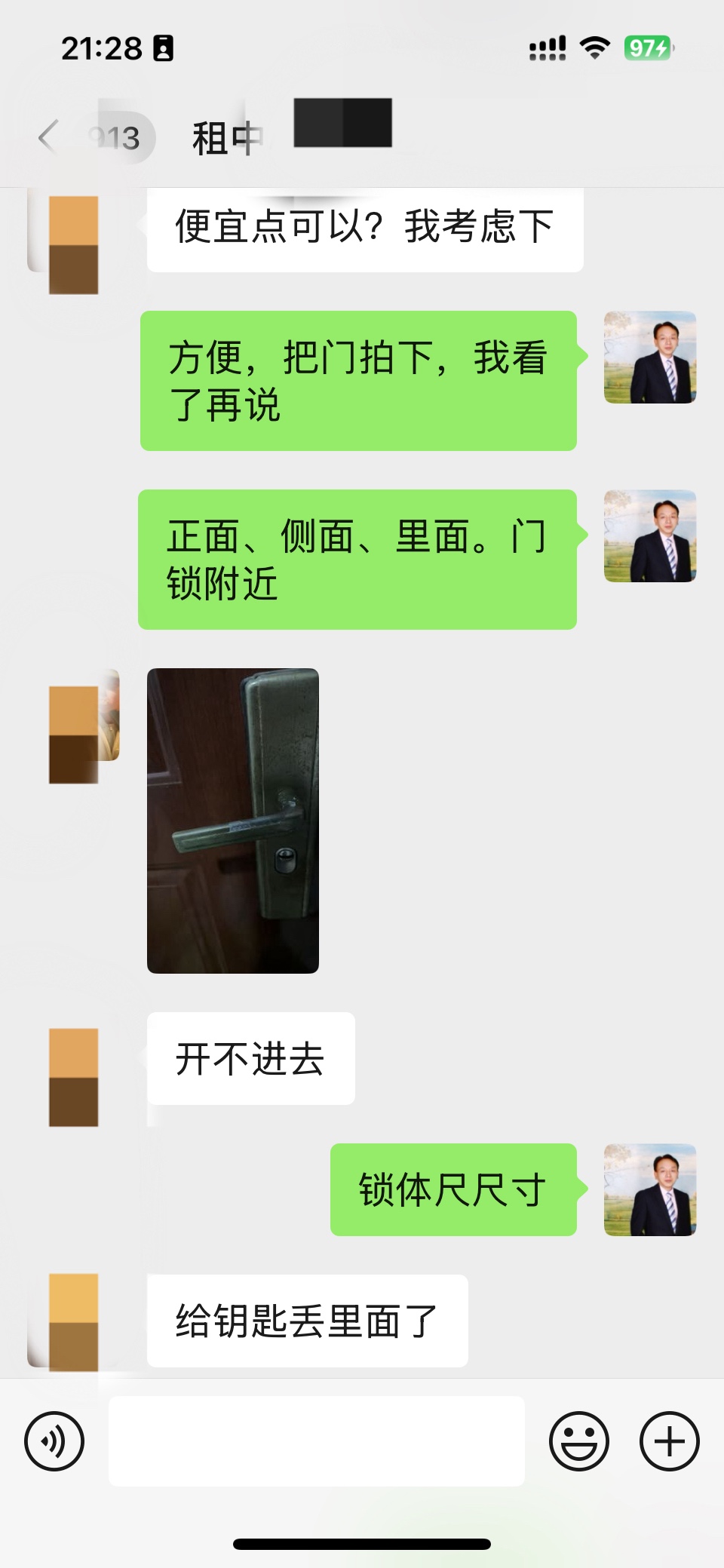Open the door lock photo

[x=233, y=821]
